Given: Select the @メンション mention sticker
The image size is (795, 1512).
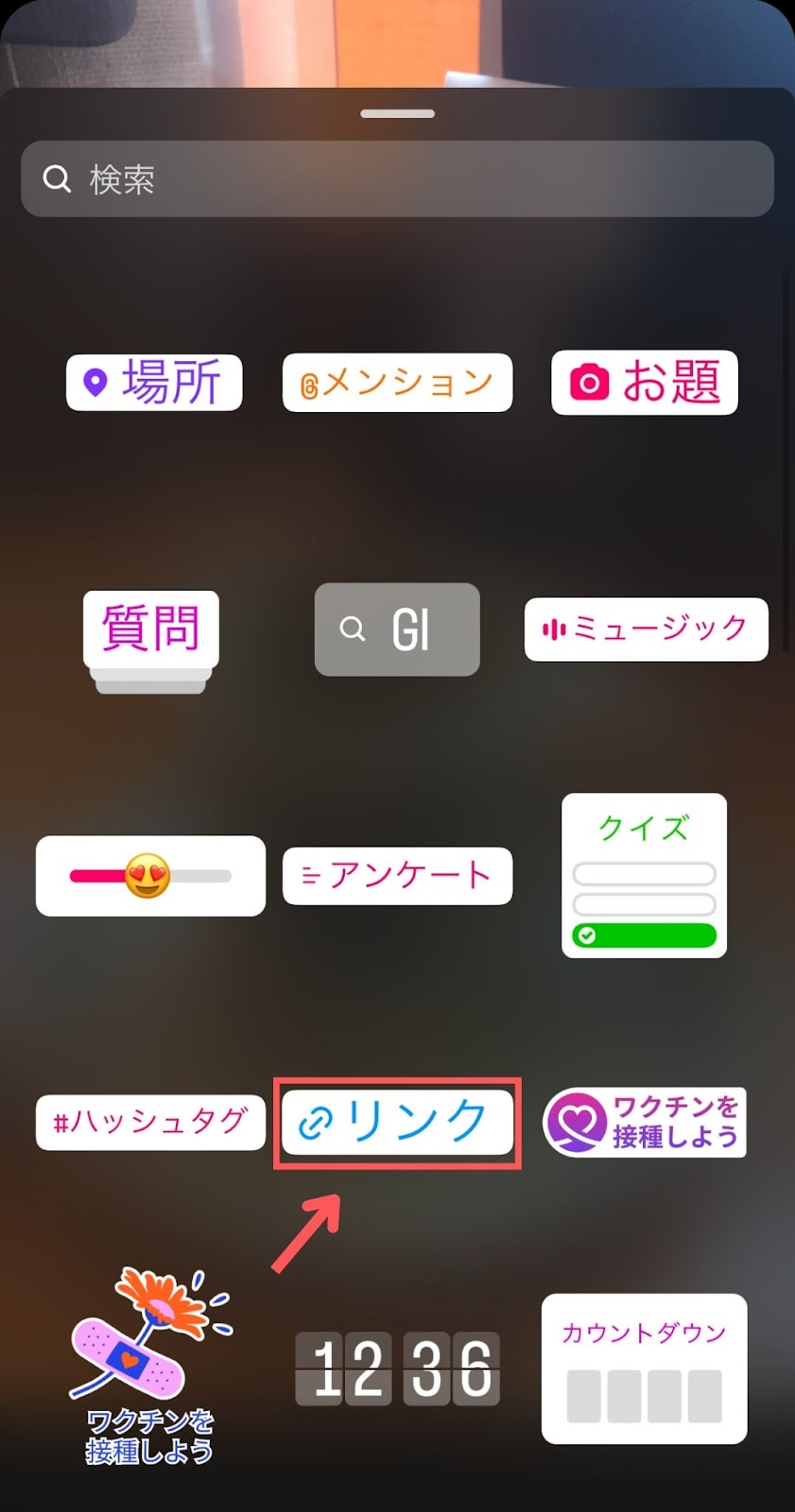Looking at the screenshot, I should coord(397,383).
